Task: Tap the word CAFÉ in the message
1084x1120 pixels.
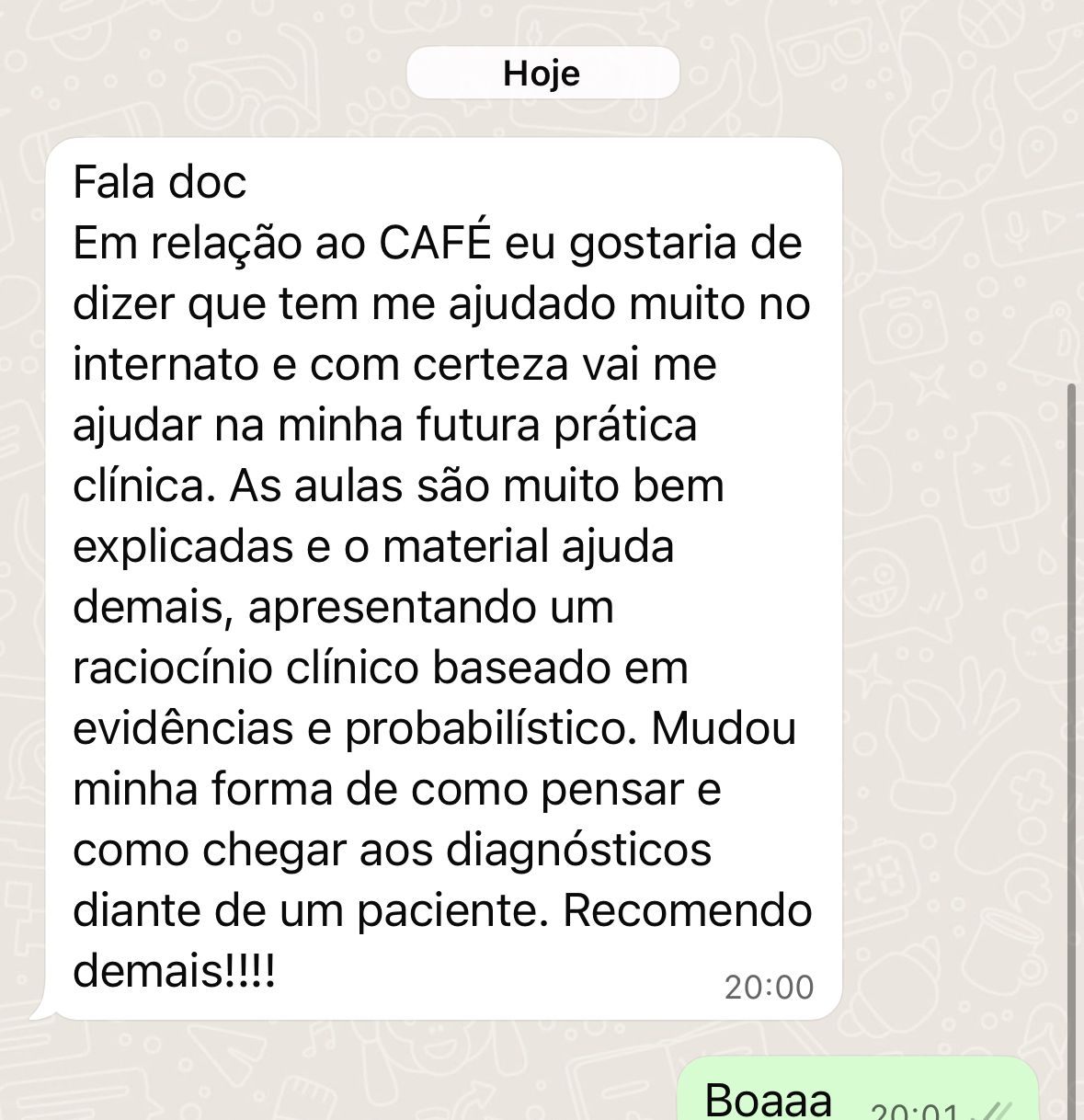Action: point(434,245)
